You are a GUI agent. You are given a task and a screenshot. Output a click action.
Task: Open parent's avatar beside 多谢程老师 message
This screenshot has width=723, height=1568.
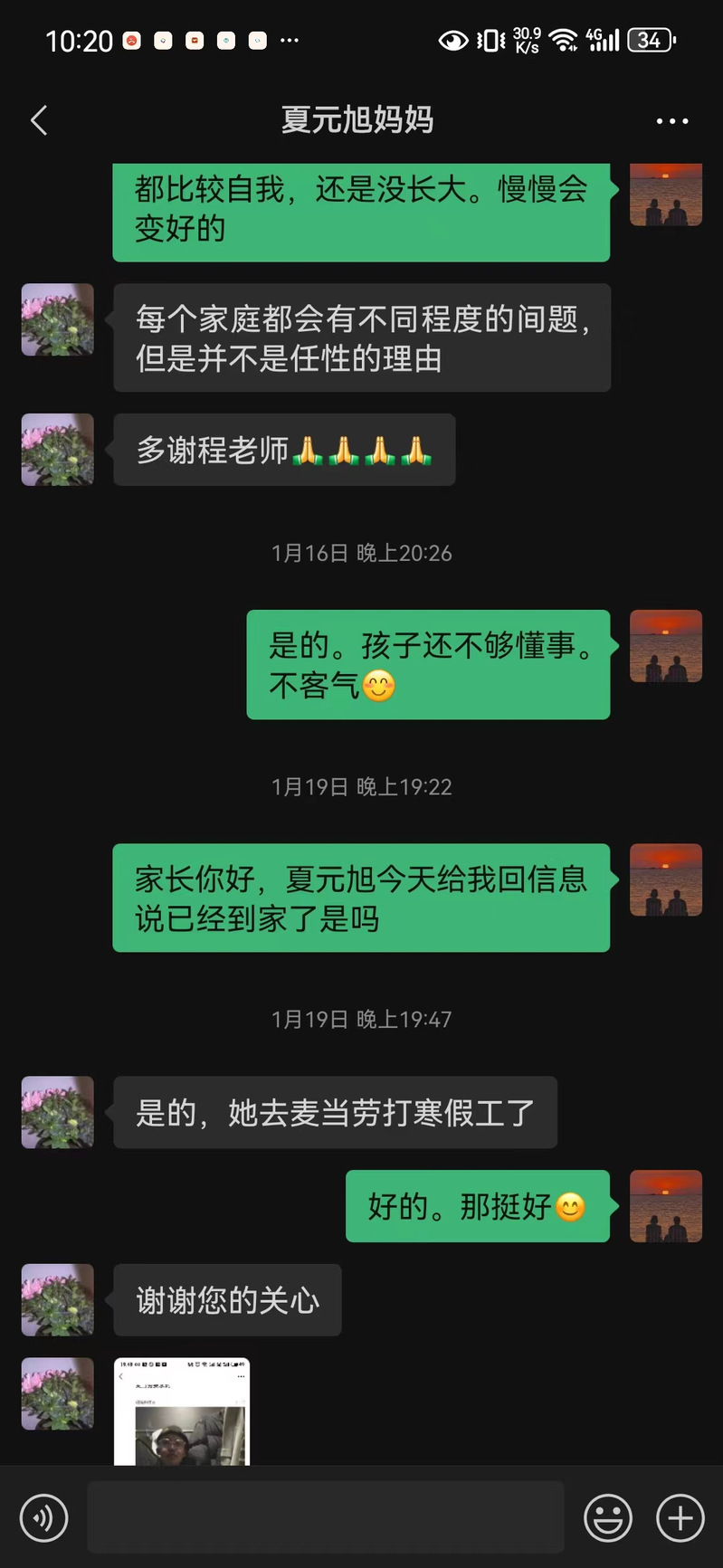pyautogui.click(x=58, y=450)
